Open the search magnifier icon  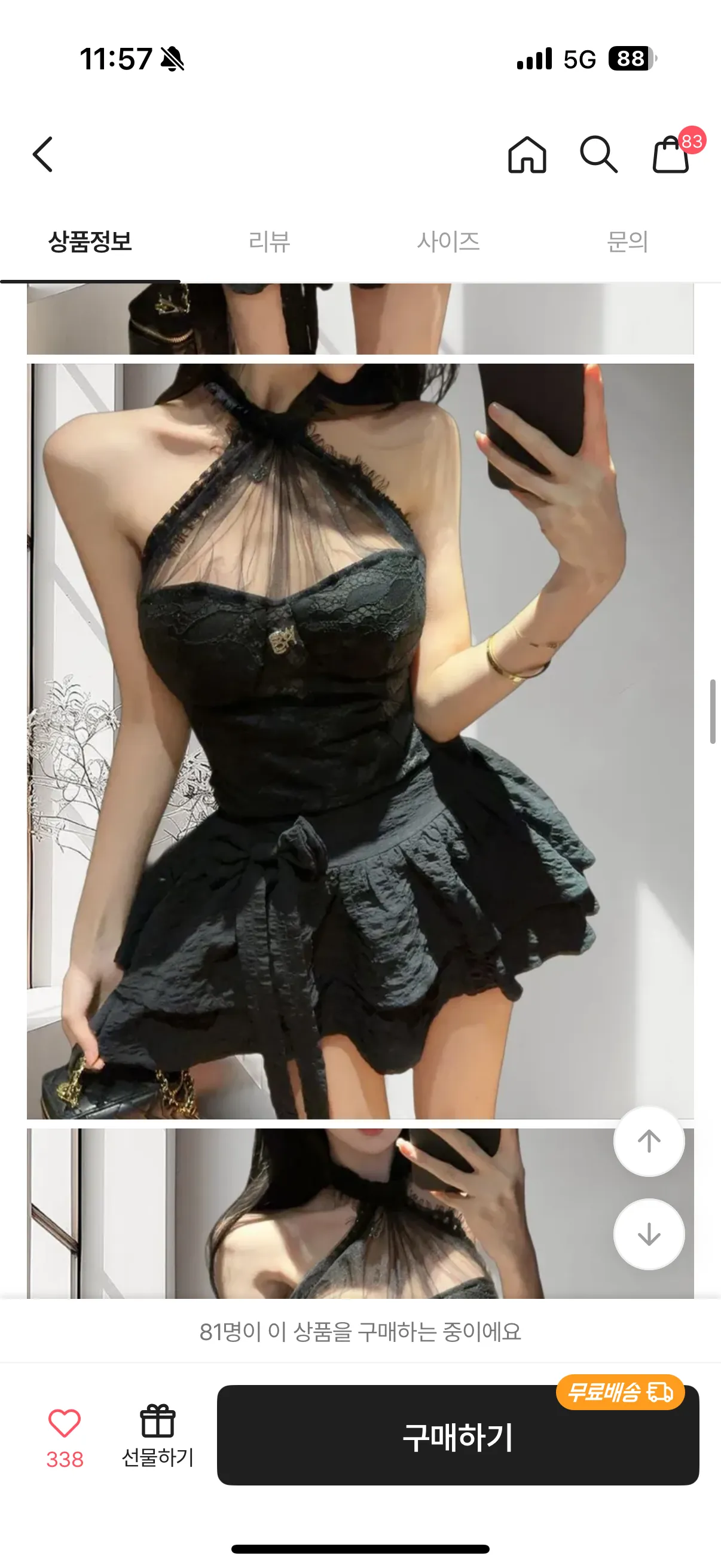tap(598, 154)
